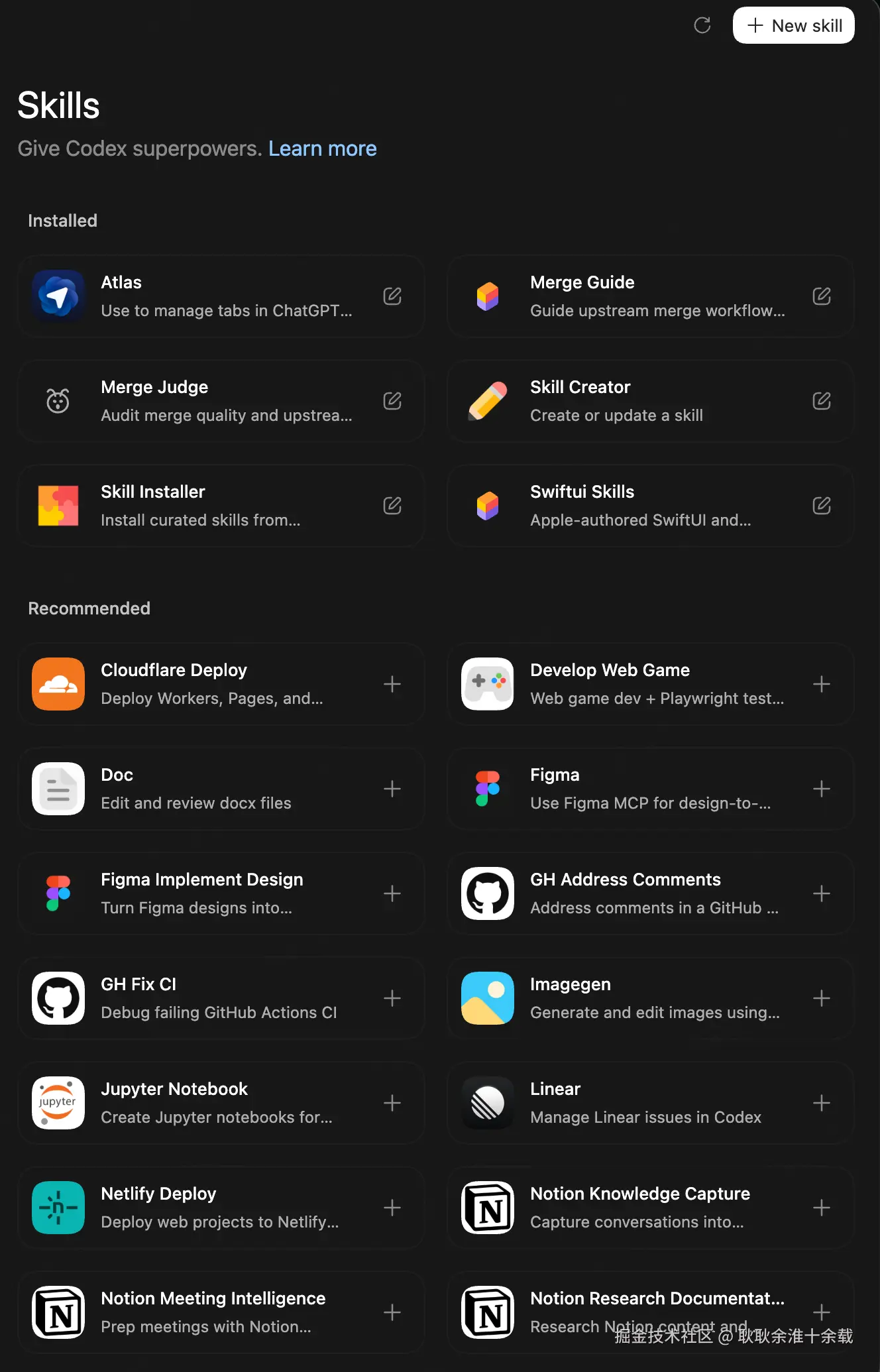Screen dimensions: 880x1372
Task: Install the Linear skill
Action: click(821, 1103)
